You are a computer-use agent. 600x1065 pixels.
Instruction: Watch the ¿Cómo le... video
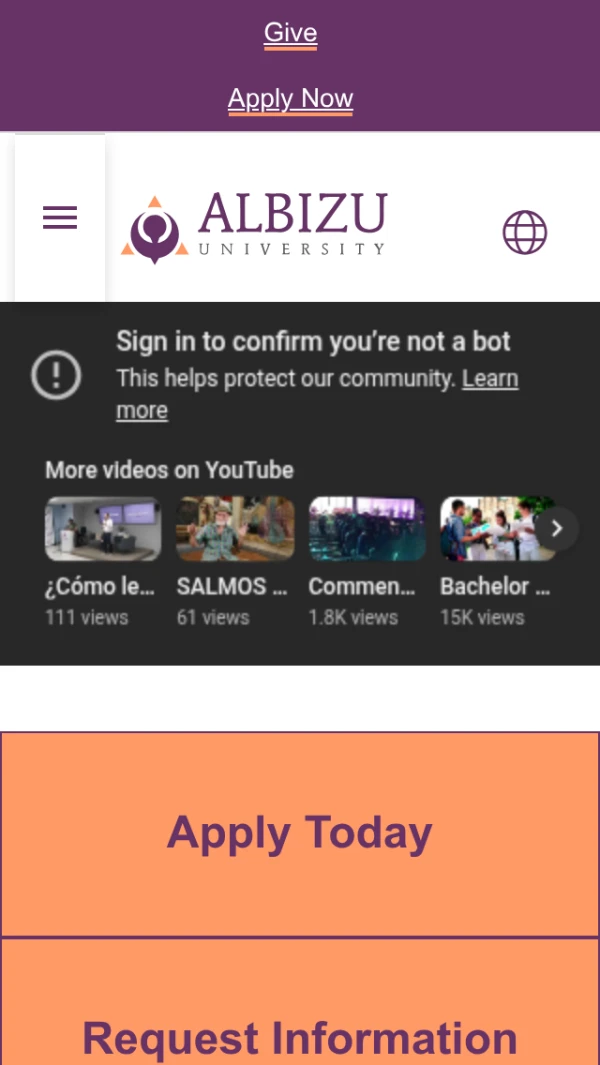(102, 530)
